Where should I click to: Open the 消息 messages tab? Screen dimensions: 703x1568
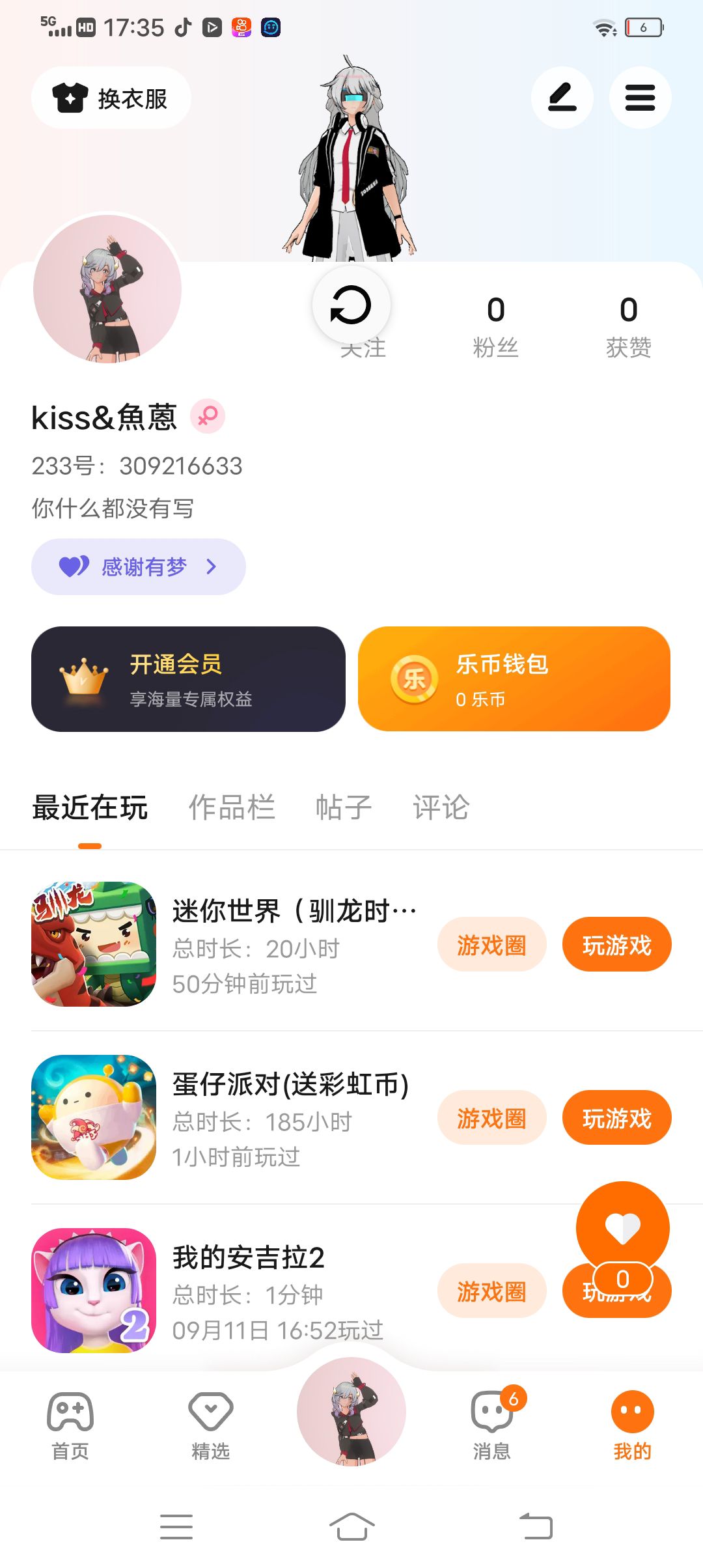coord(492,1425)
